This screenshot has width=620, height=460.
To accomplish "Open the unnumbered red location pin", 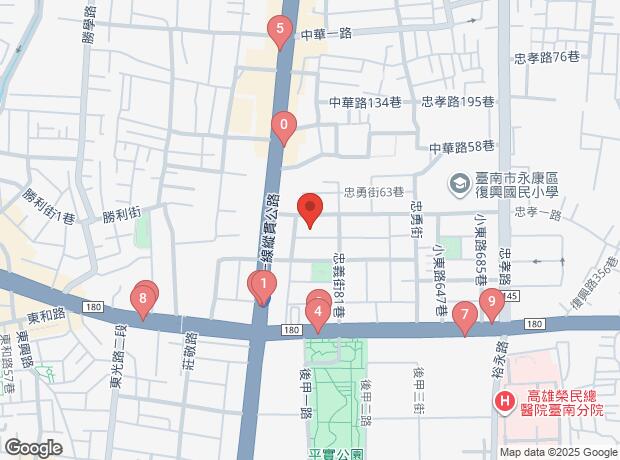I will [310, 210].
